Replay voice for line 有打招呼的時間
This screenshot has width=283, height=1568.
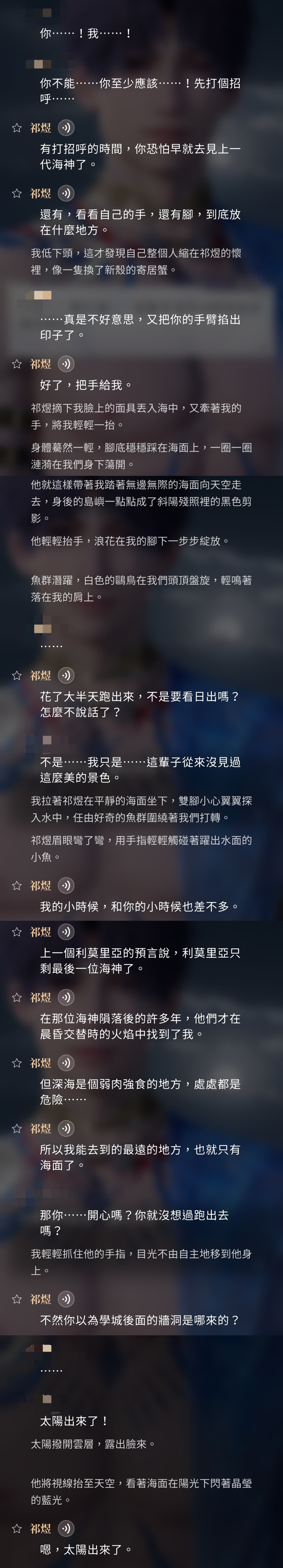(x=66, y=128)
